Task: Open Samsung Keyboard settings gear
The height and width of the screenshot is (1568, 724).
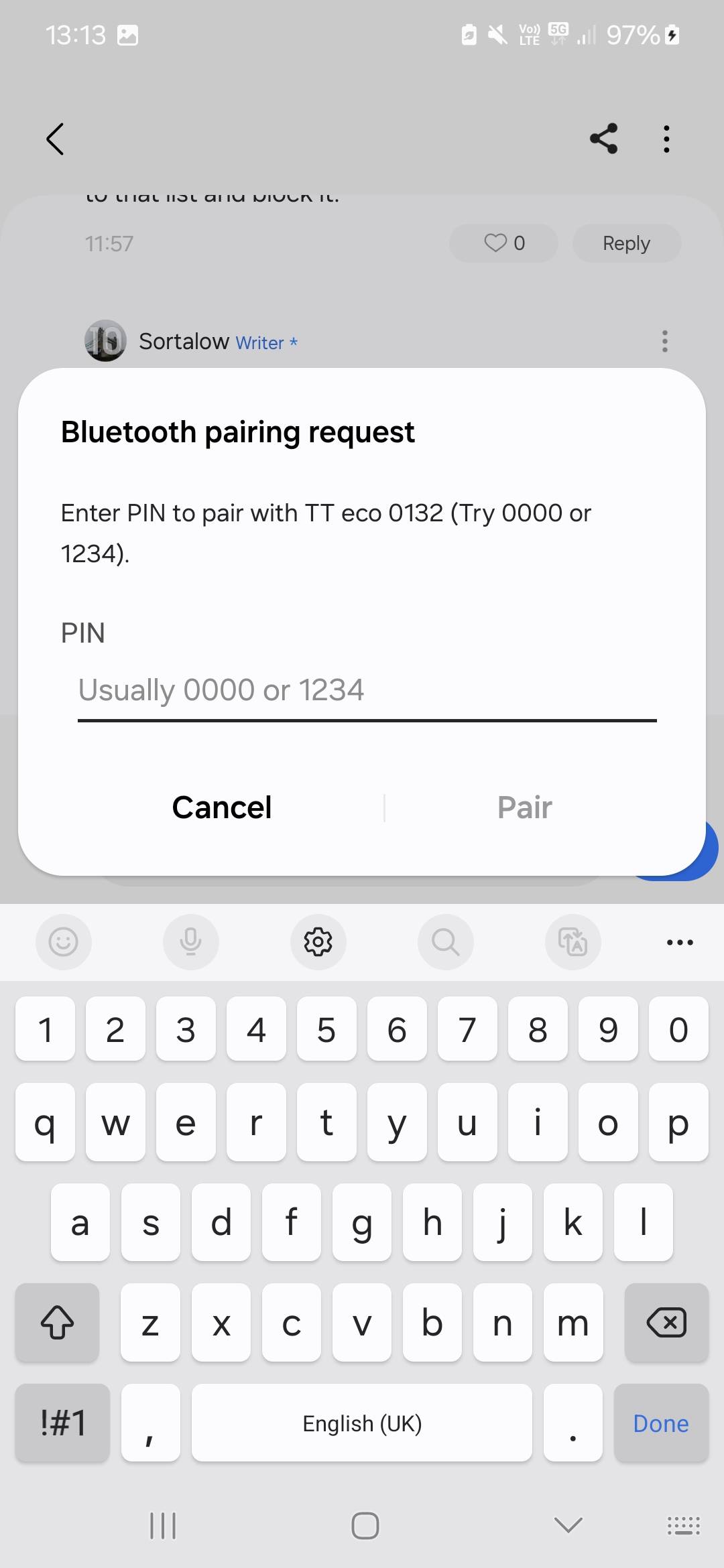Action: click(318, 942)
